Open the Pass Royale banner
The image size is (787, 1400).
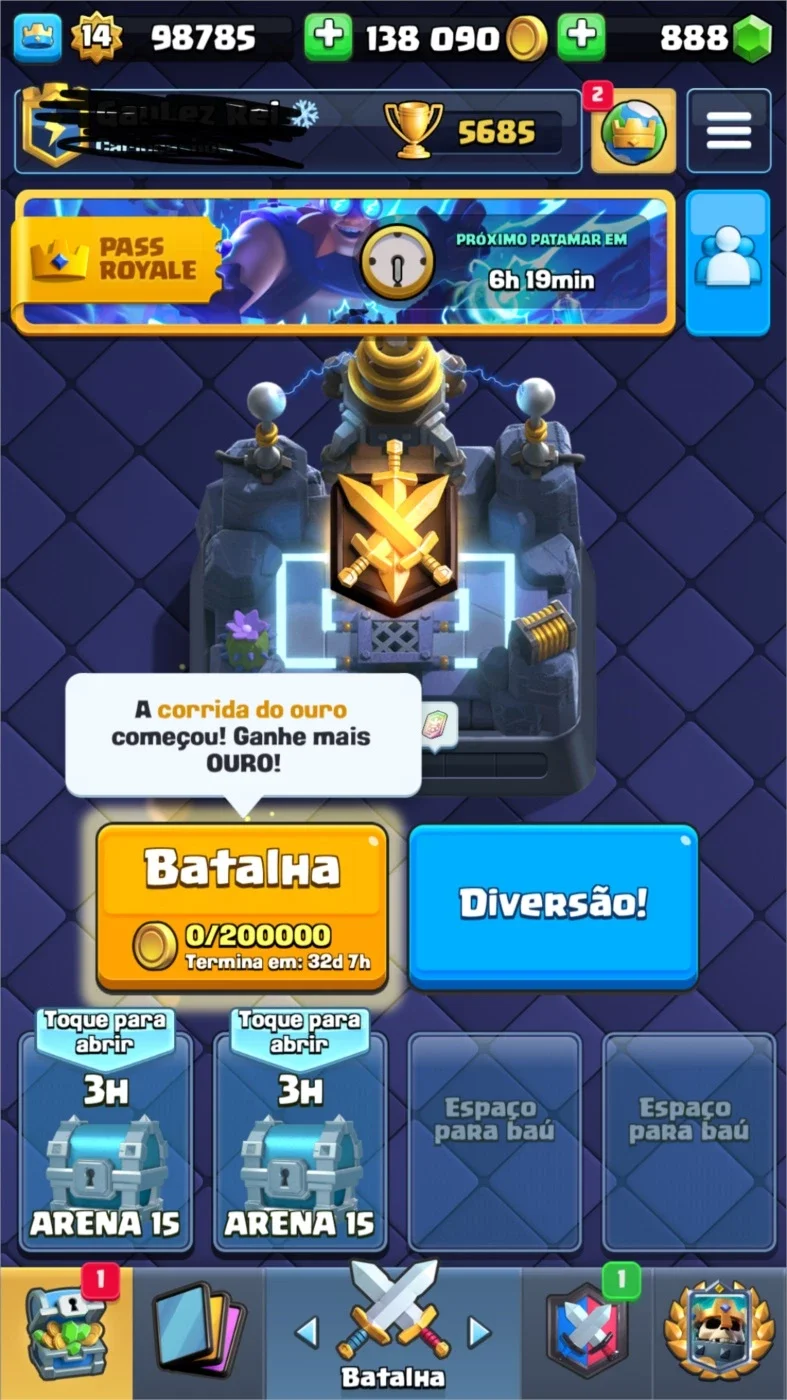(343, 261)
